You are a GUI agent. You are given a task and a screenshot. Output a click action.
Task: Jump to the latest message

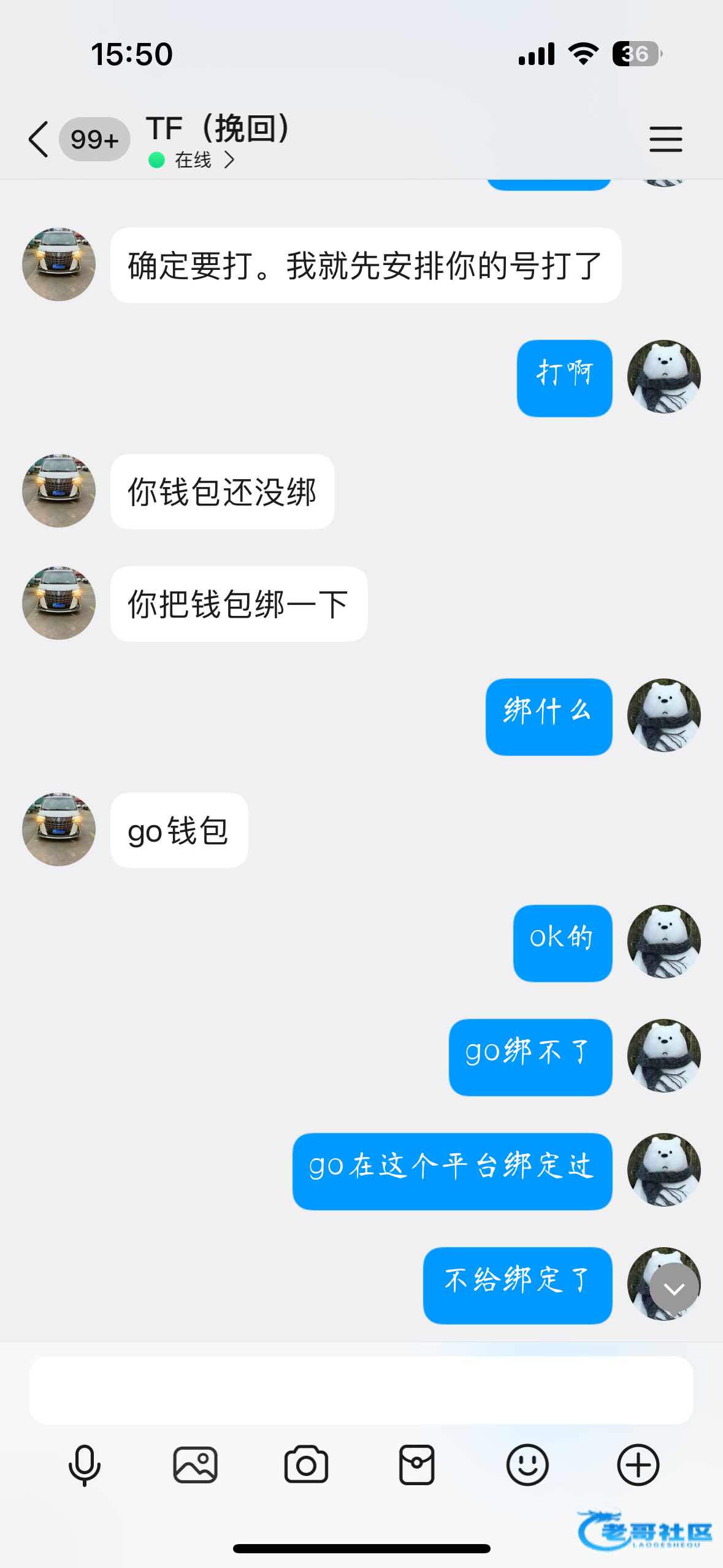pos(675,1288)
